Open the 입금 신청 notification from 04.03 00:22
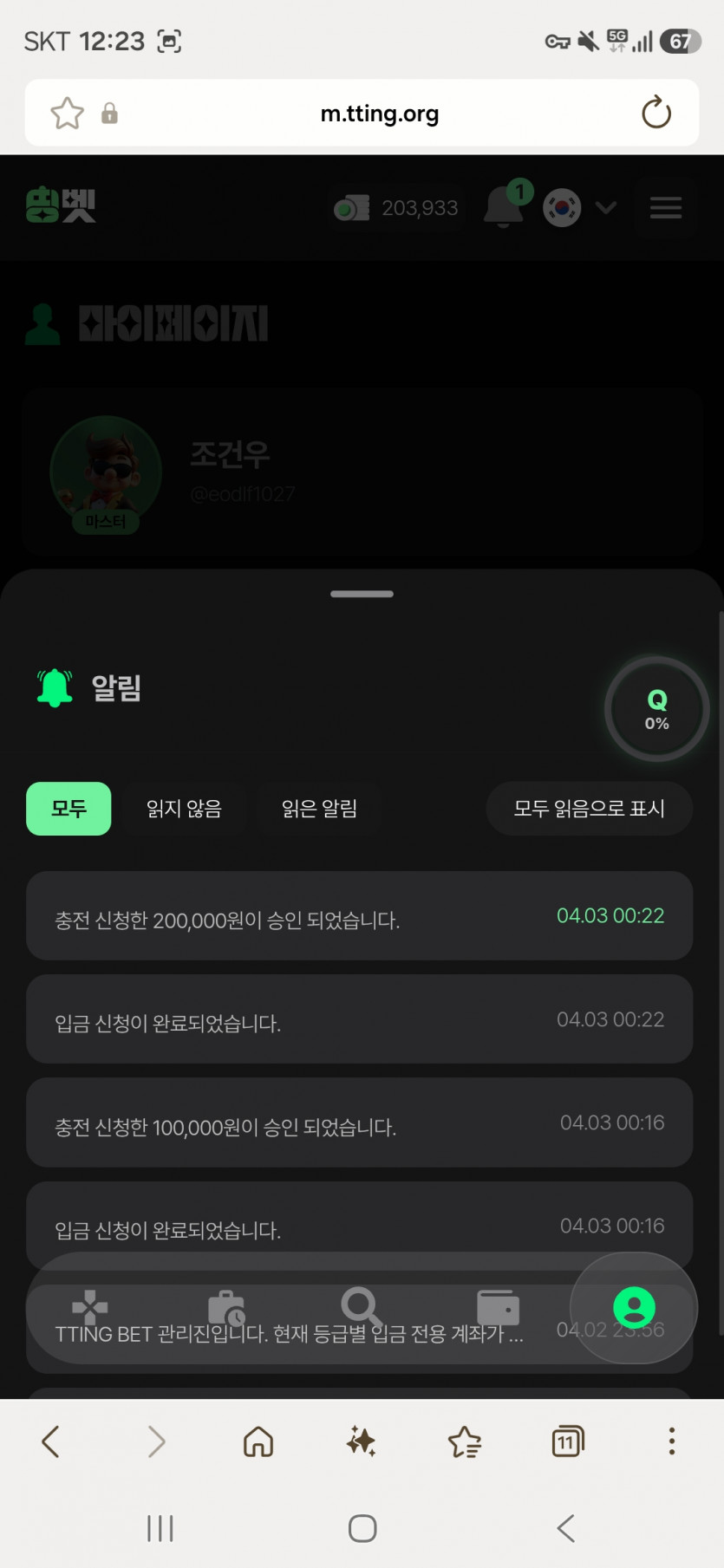This screenshot has width=724, height=1568. pos(359,1019)
